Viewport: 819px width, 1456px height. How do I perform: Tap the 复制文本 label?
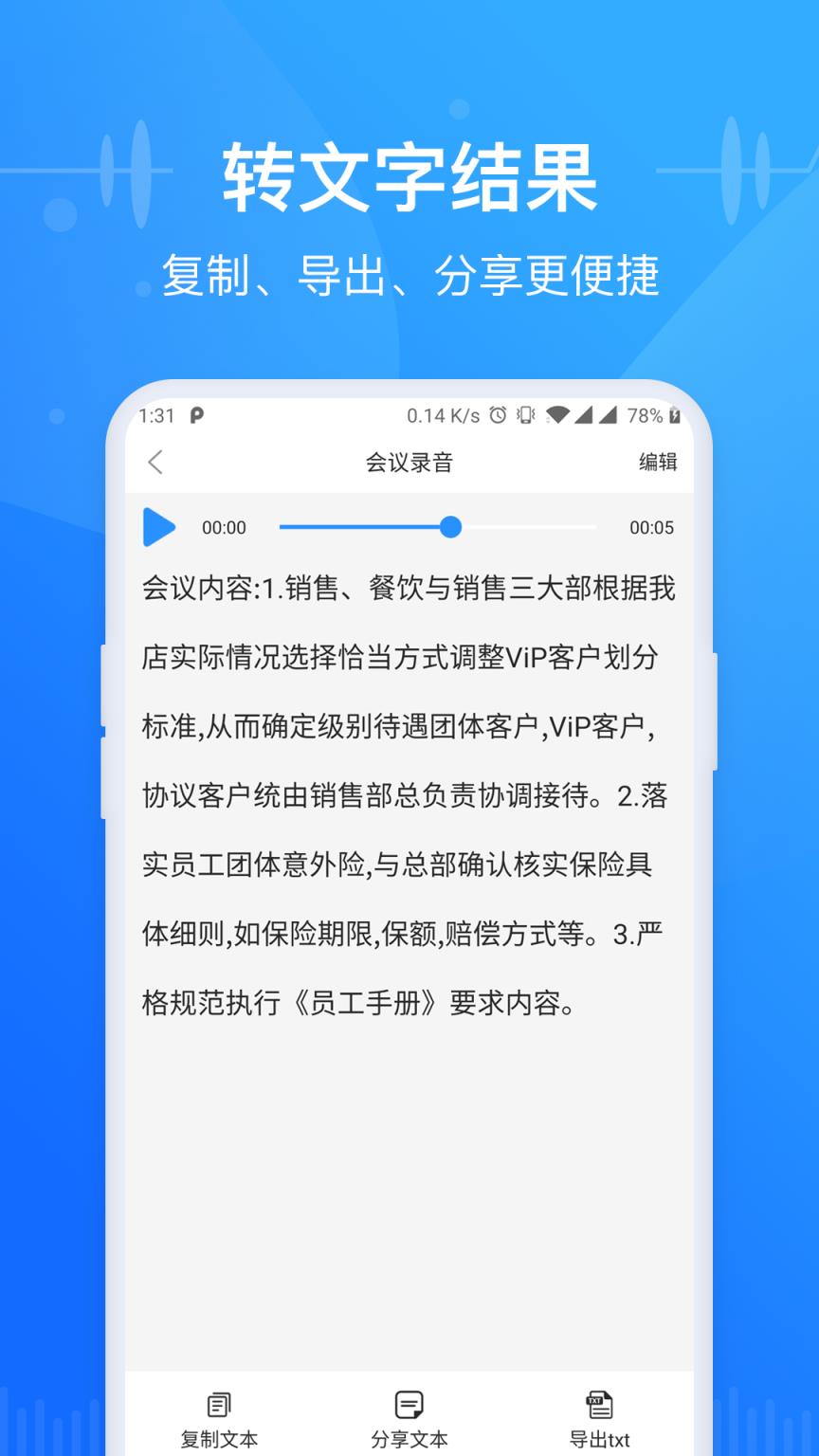pos(218,1439)
